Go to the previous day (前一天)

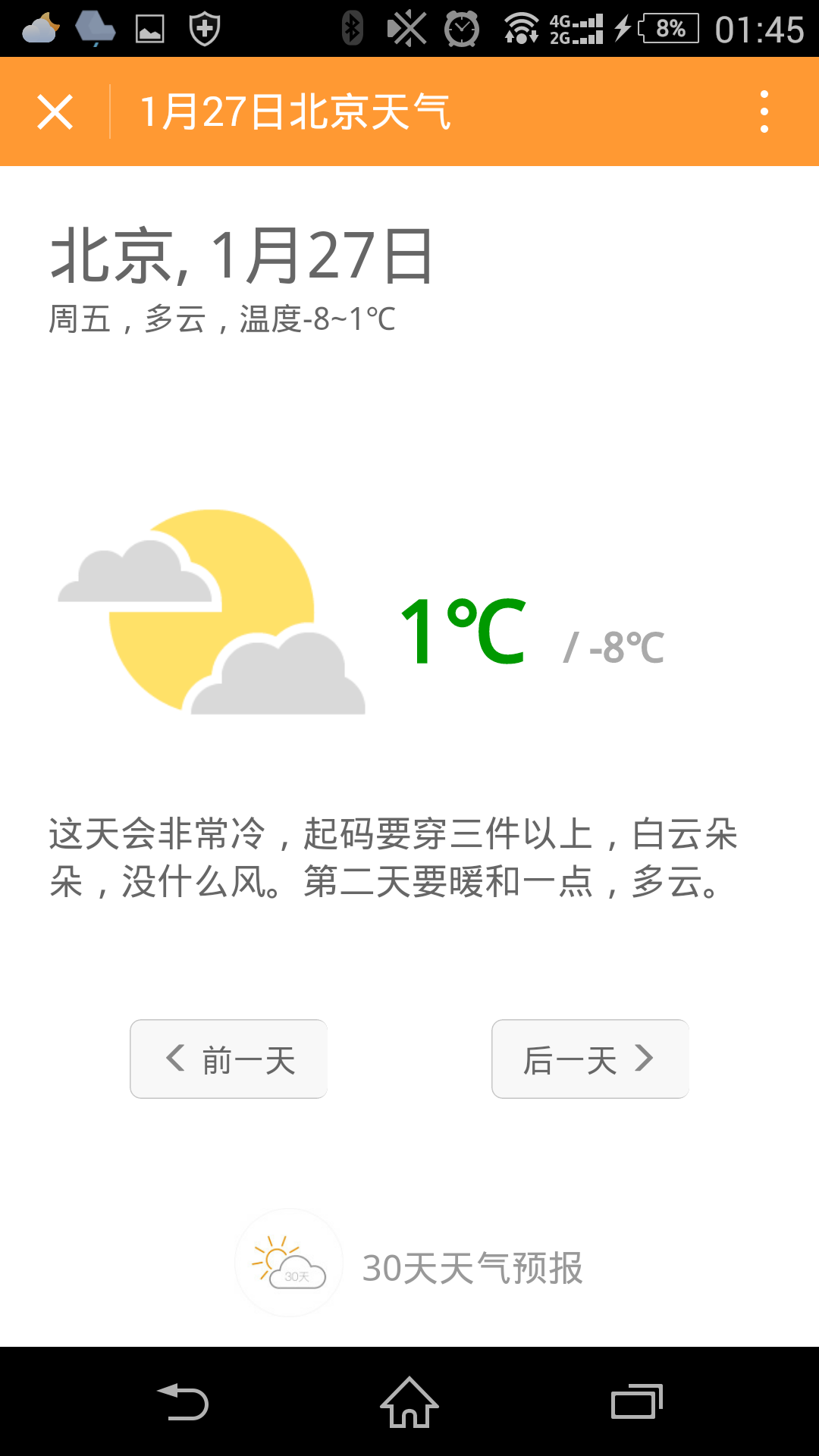pos(228,1059)
